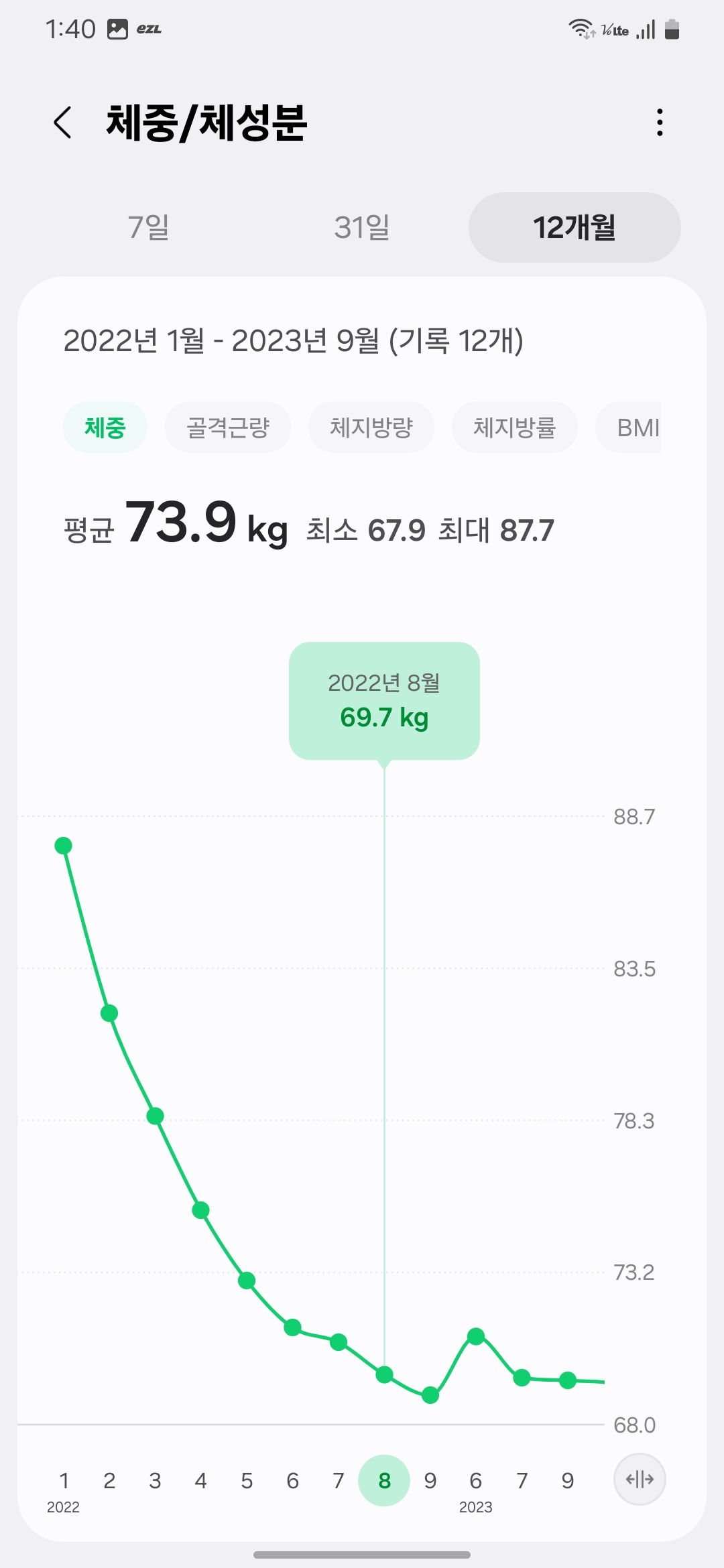Choose the 체지방률 category chip
The image size is (724, 1568).
[x=515, y=427]
